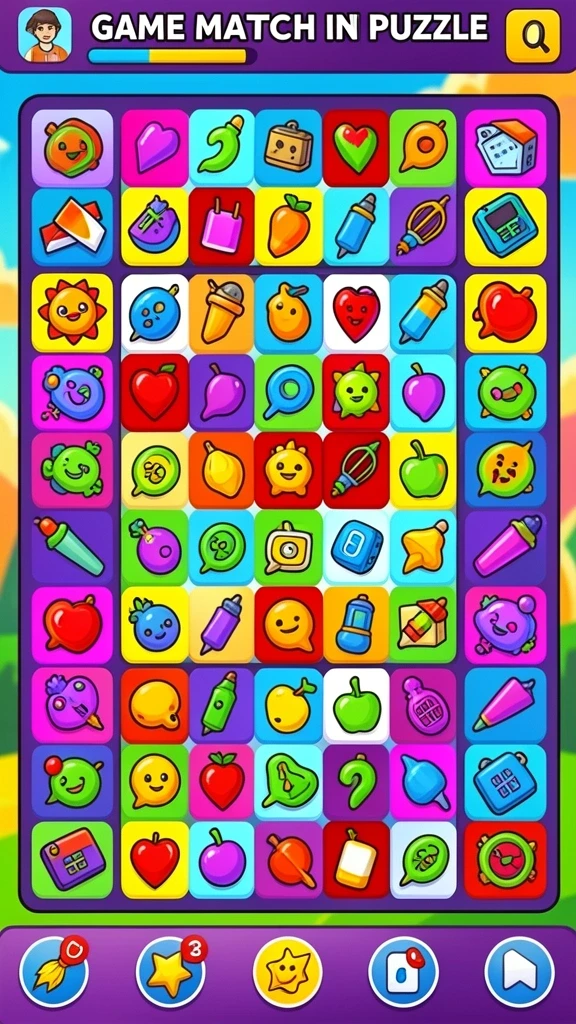Open the yellow magnifier search button
This screenshot has width=576, height=1024.
533,36
